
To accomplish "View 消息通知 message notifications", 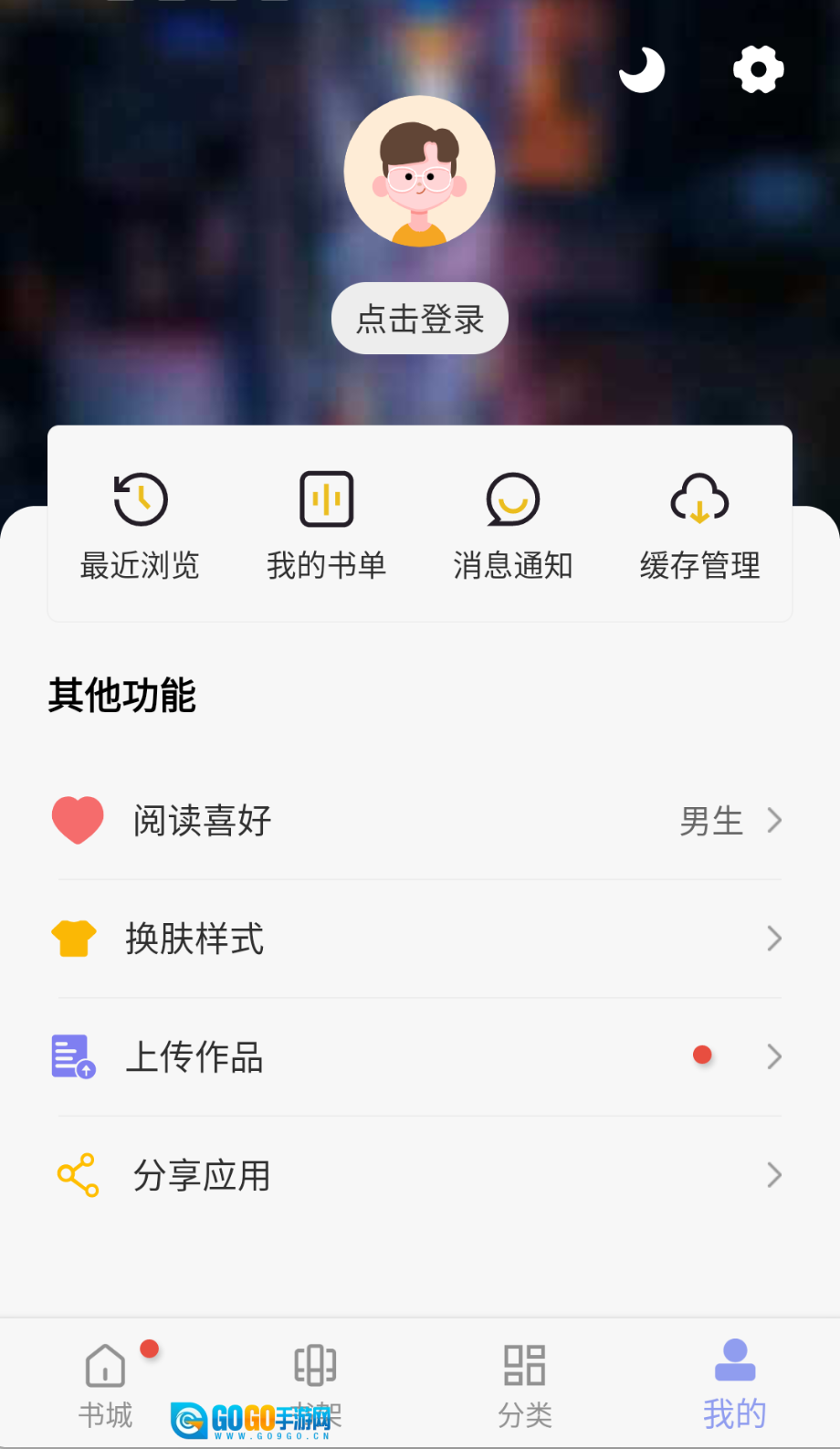I will pyautogui.click(x=512, y=527).
